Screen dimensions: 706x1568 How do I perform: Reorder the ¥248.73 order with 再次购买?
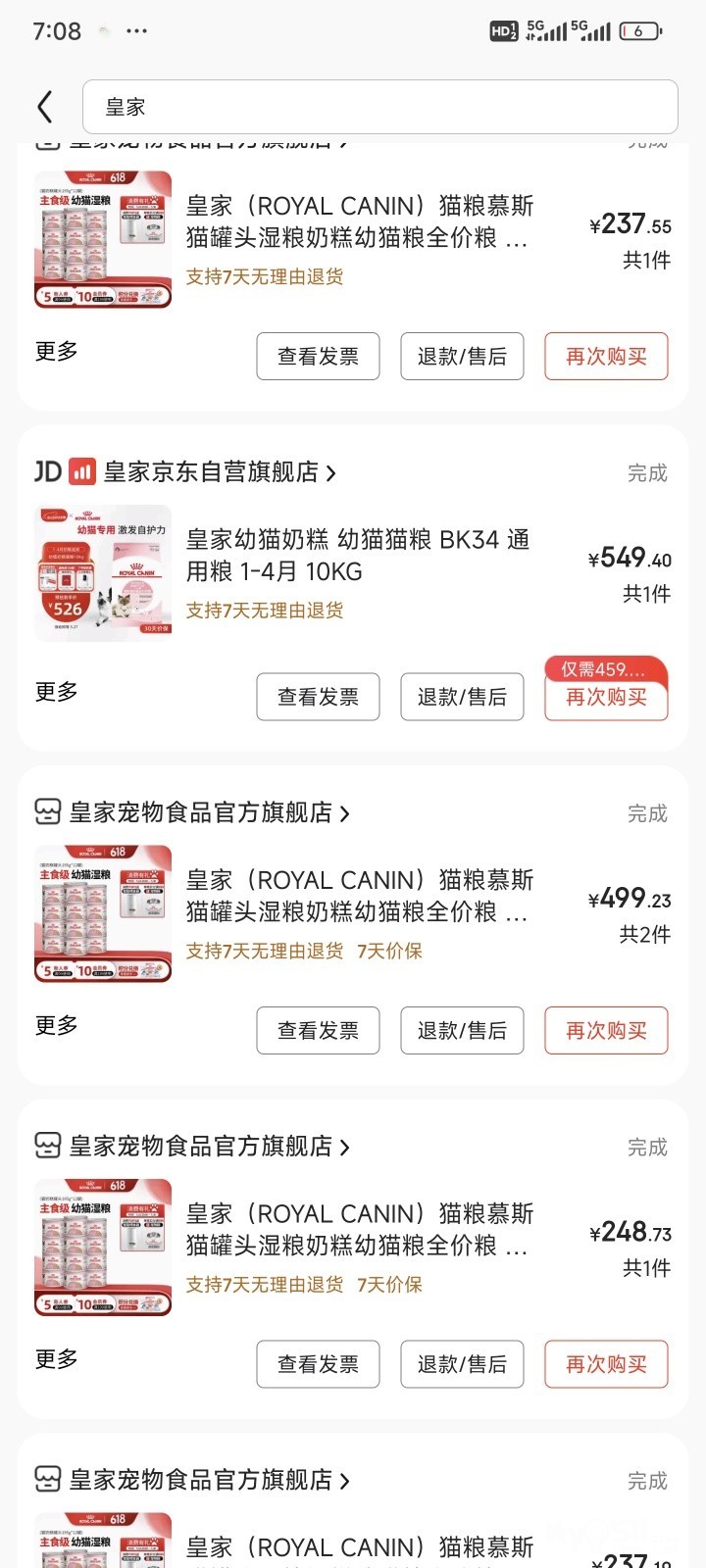click(x=606, y=1364)
